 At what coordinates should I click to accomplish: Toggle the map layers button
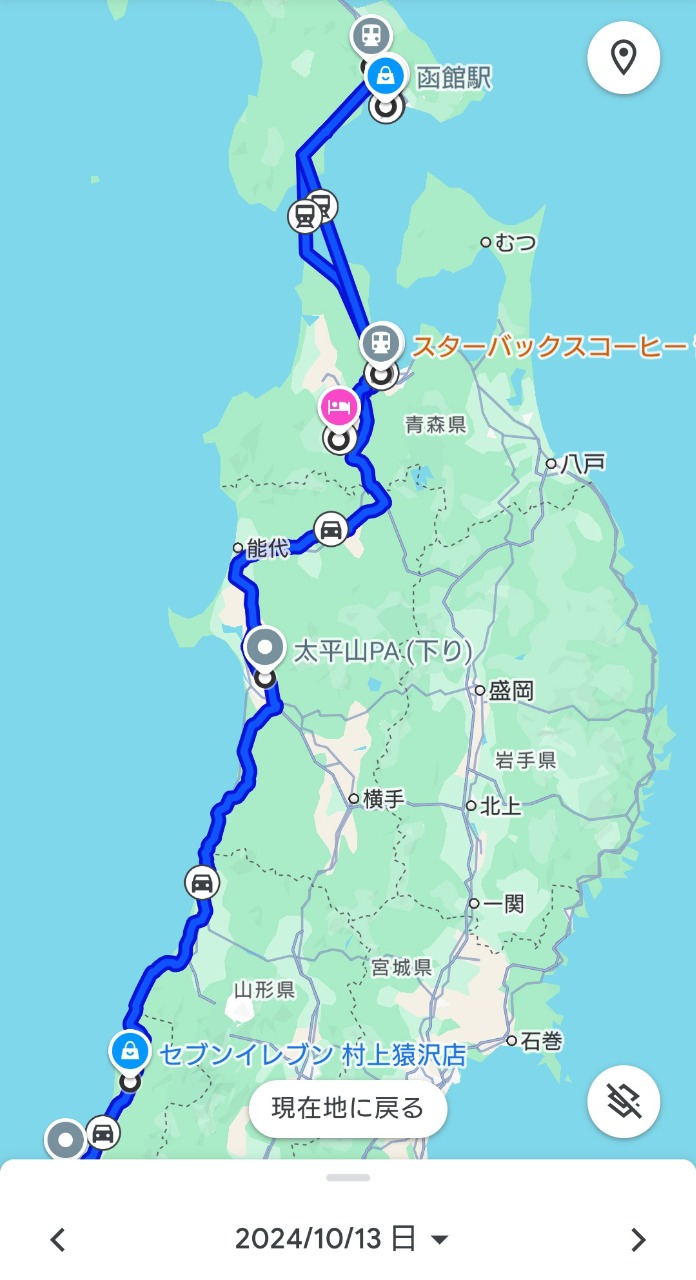624,1102
